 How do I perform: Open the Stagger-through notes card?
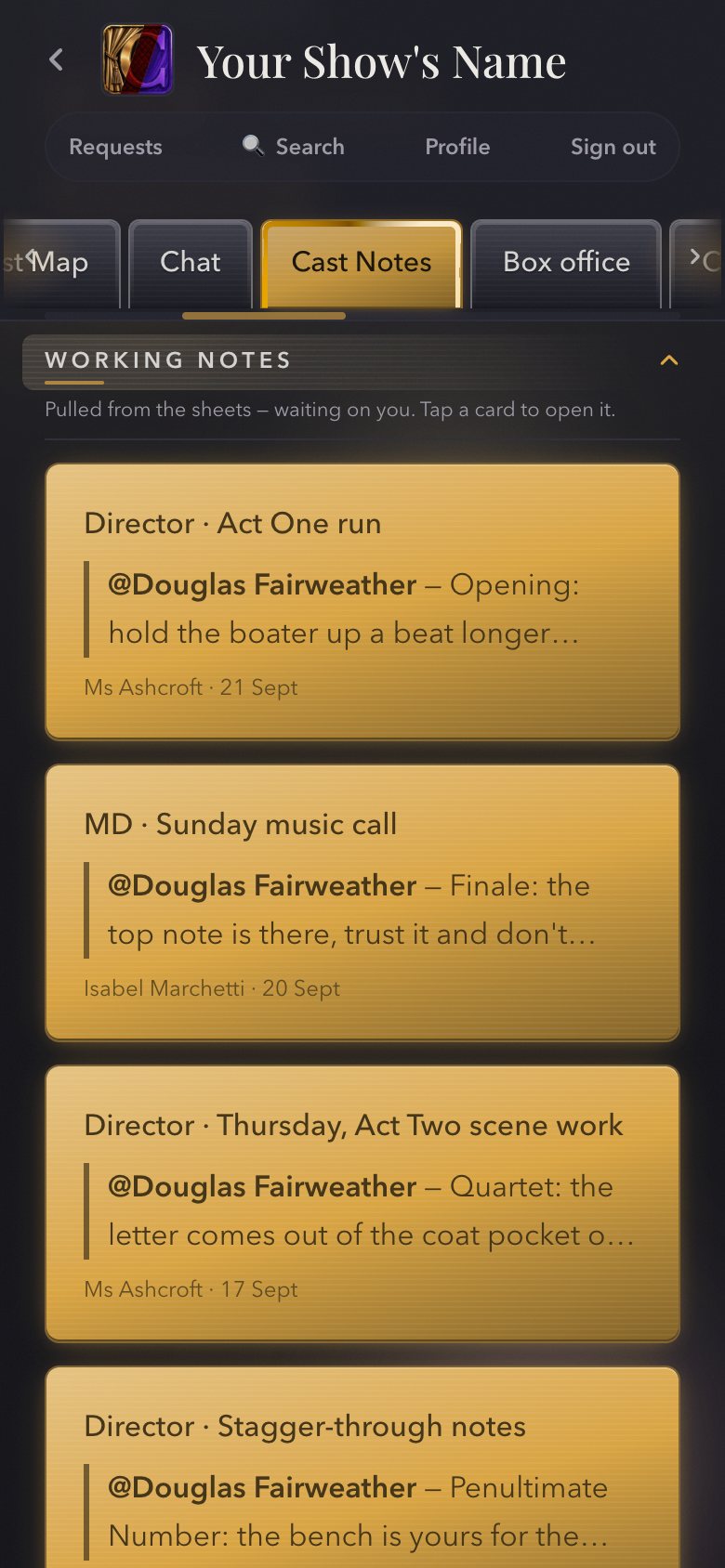click(362, 1468)
